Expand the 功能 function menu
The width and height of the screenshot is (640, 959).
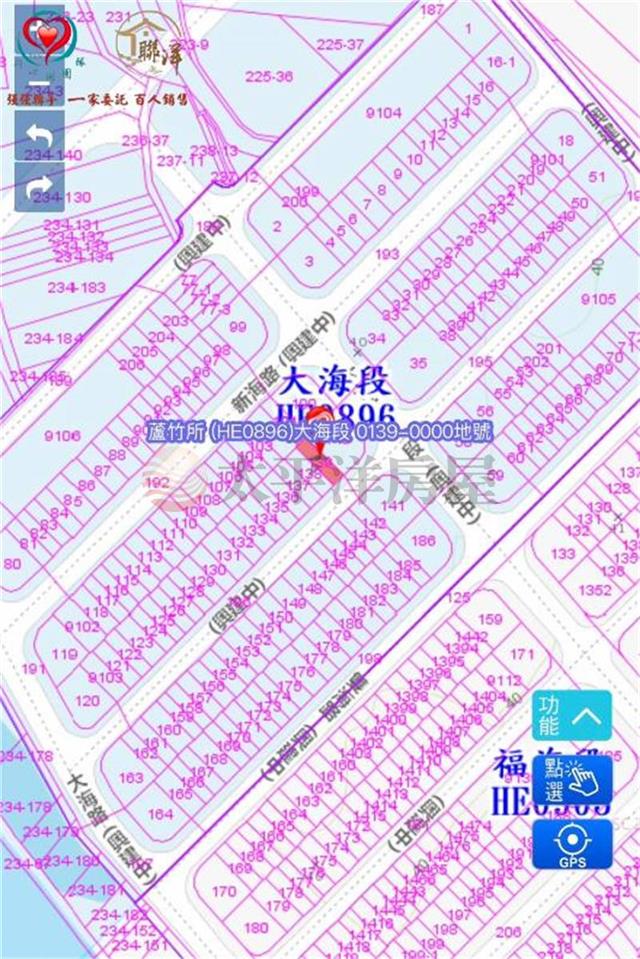coord(571,715)
